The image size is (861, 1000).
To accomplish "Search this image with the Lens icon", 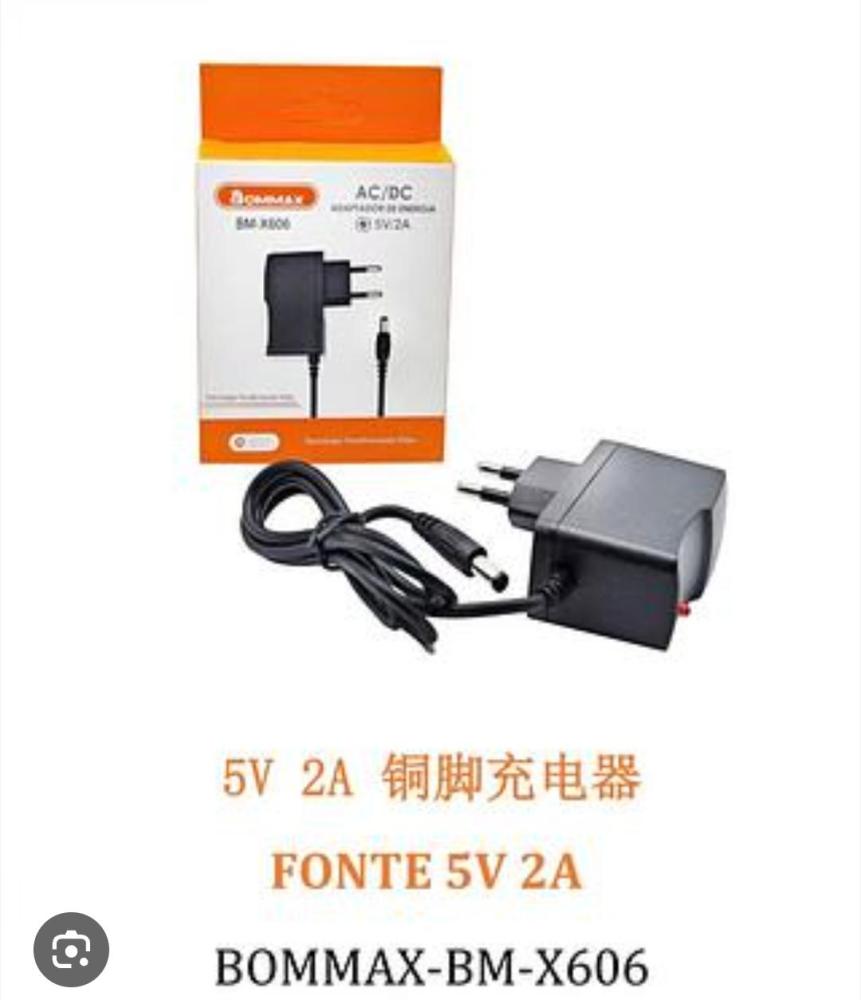I will click(71, 950).
